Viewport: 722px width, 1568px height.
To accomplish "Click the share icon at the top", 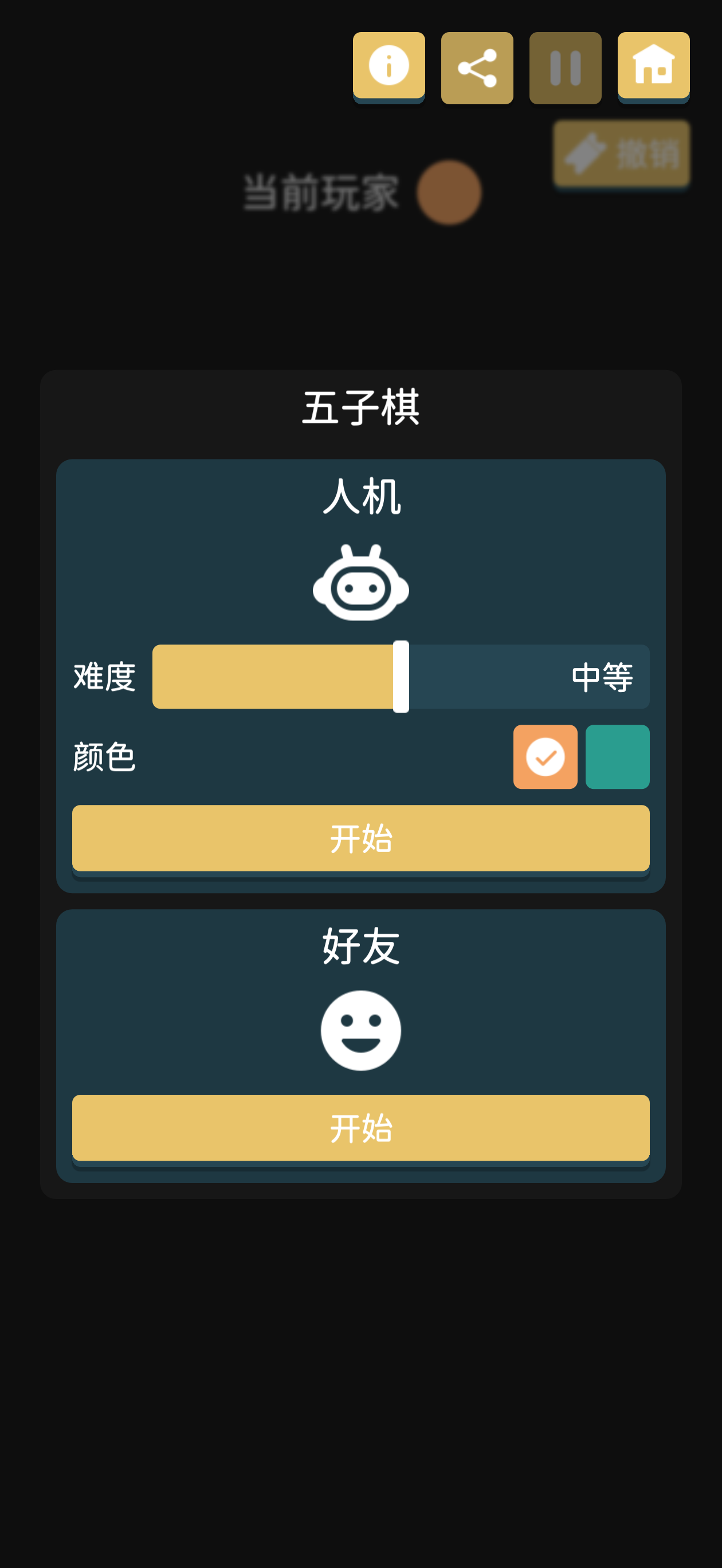I will tap(477, 66).
